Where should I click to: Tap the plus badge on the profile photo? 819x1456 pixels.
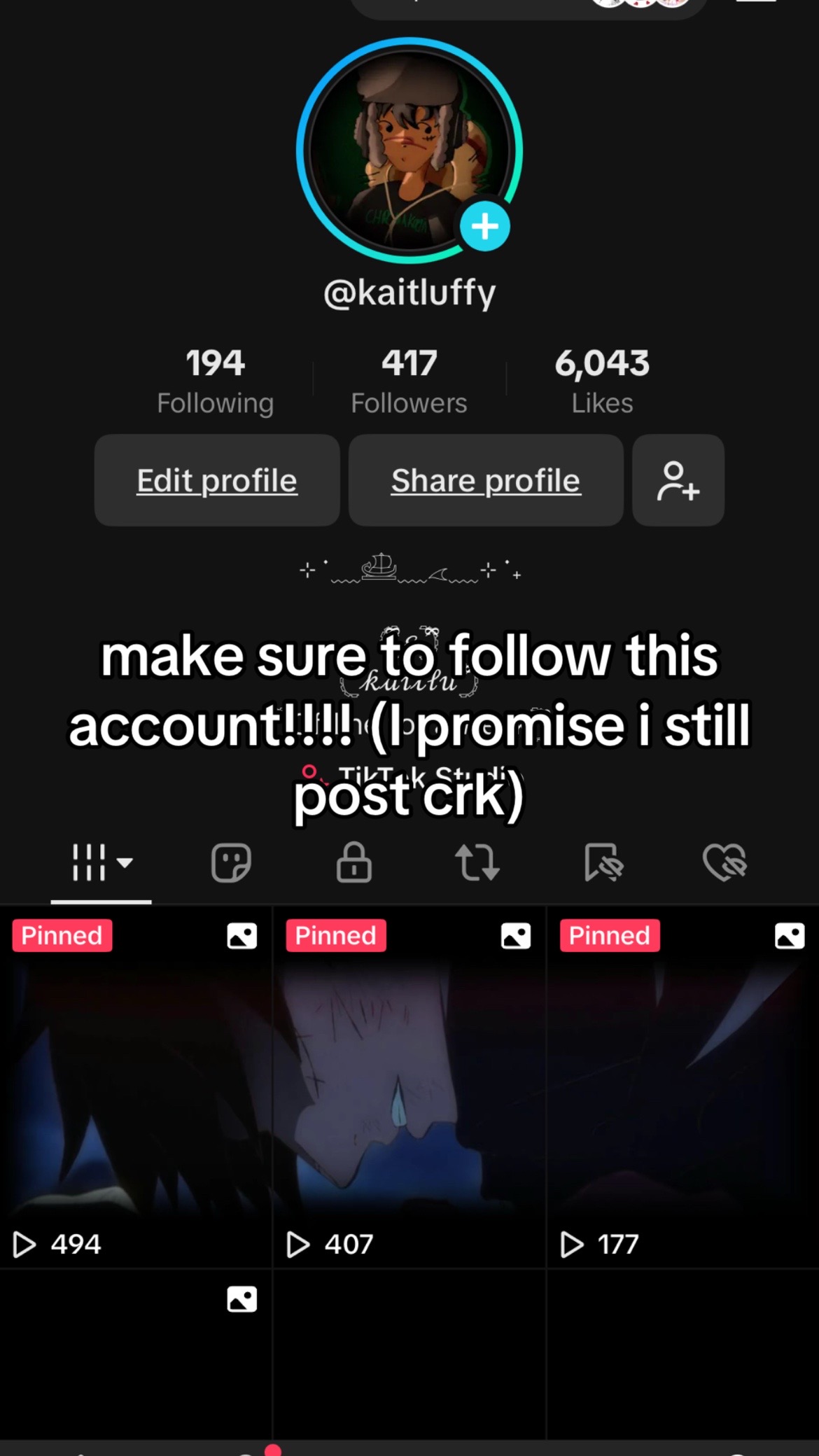[x=484, y=226]
